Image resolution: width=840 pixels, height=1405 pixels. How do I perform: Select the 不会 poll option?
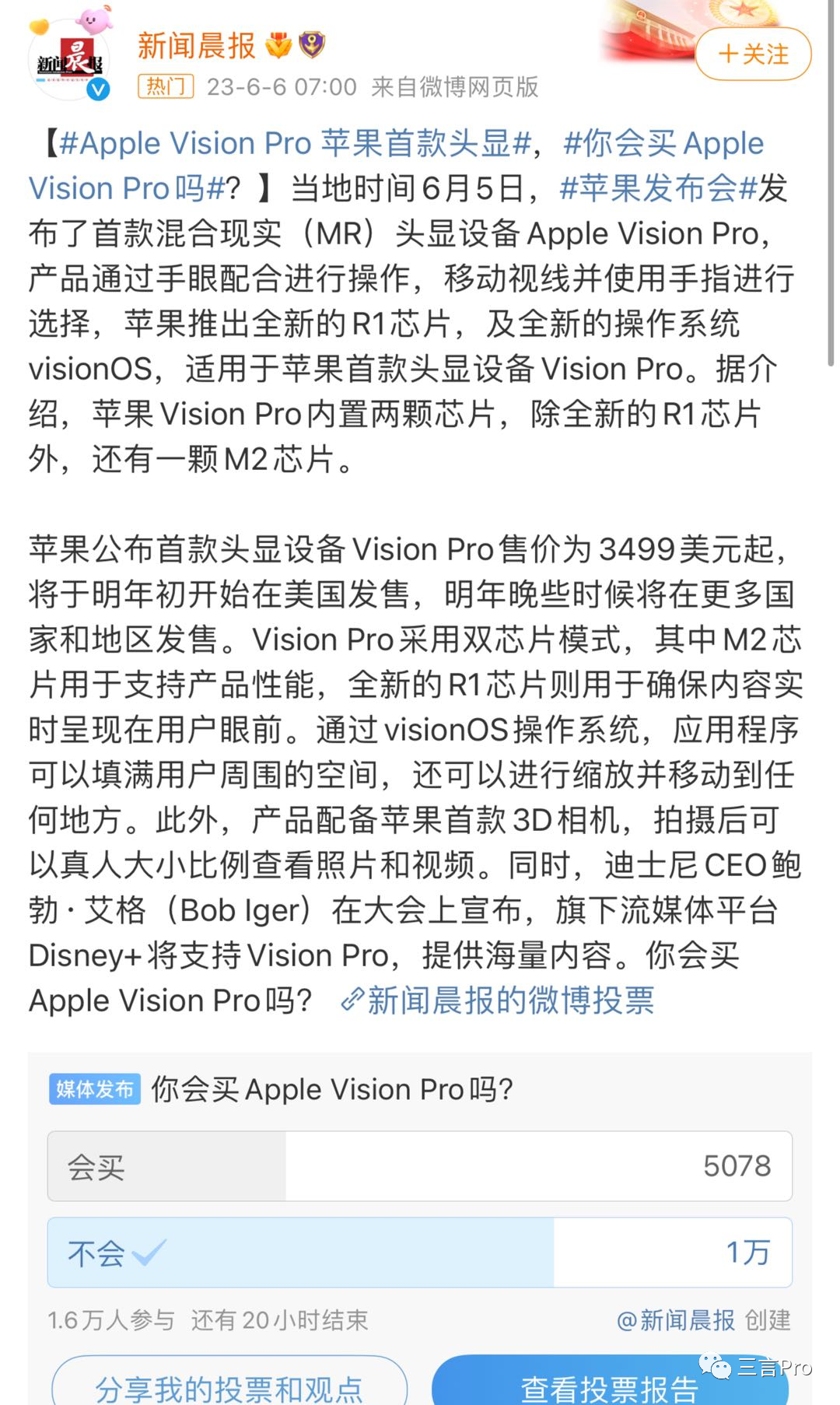click(x=419, y=1252)
